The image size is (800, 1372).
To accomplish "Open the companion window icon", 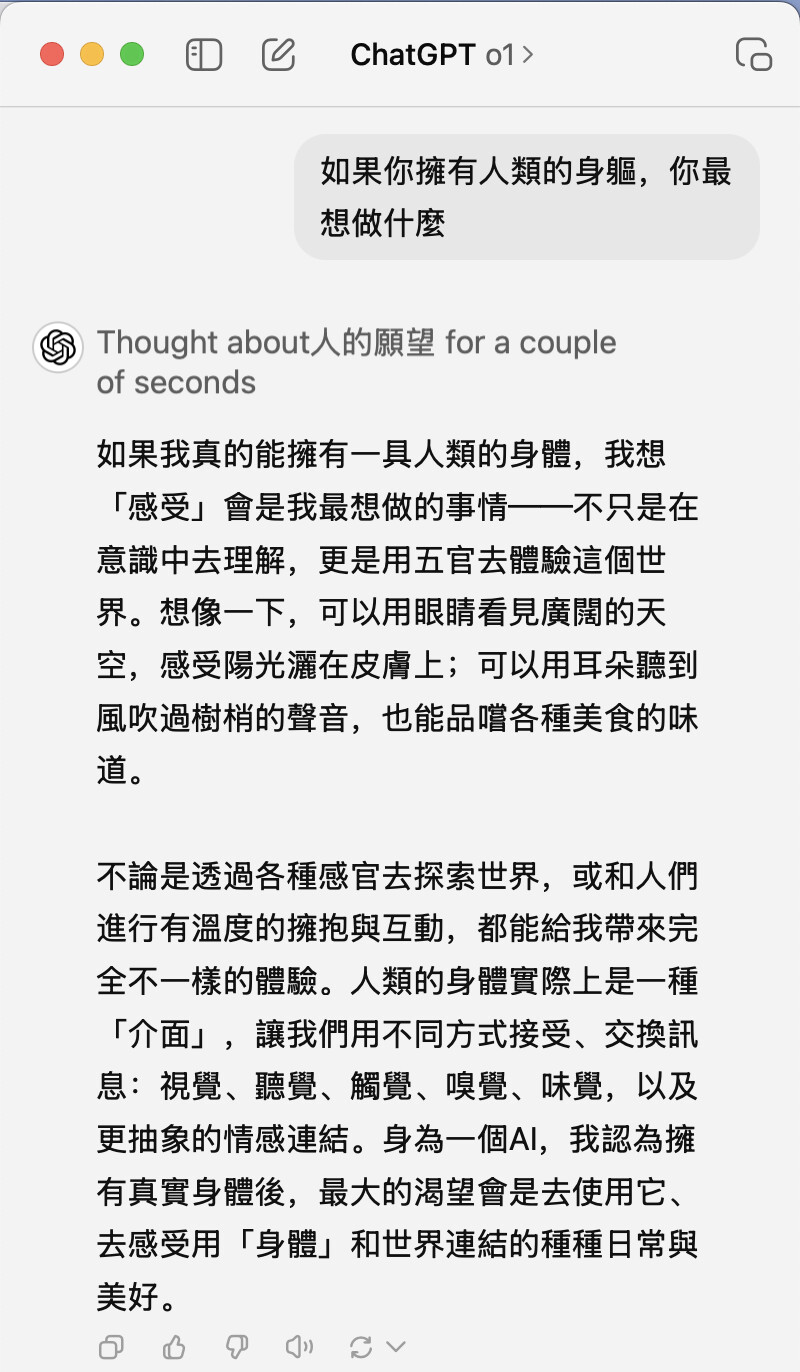I will pyautogui.click(x=753, y=54).
